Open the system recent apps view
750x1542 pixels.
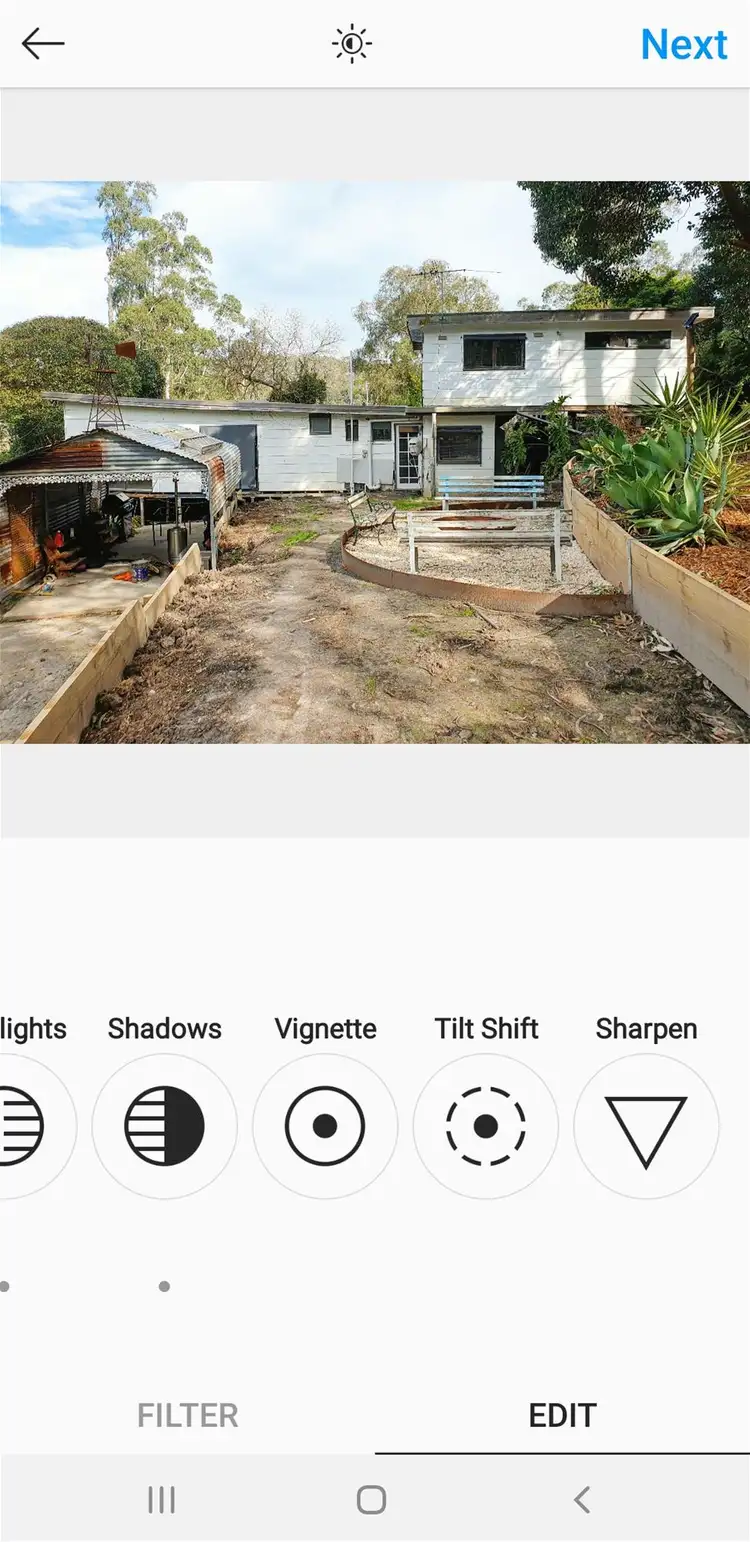click(161, 1499)
